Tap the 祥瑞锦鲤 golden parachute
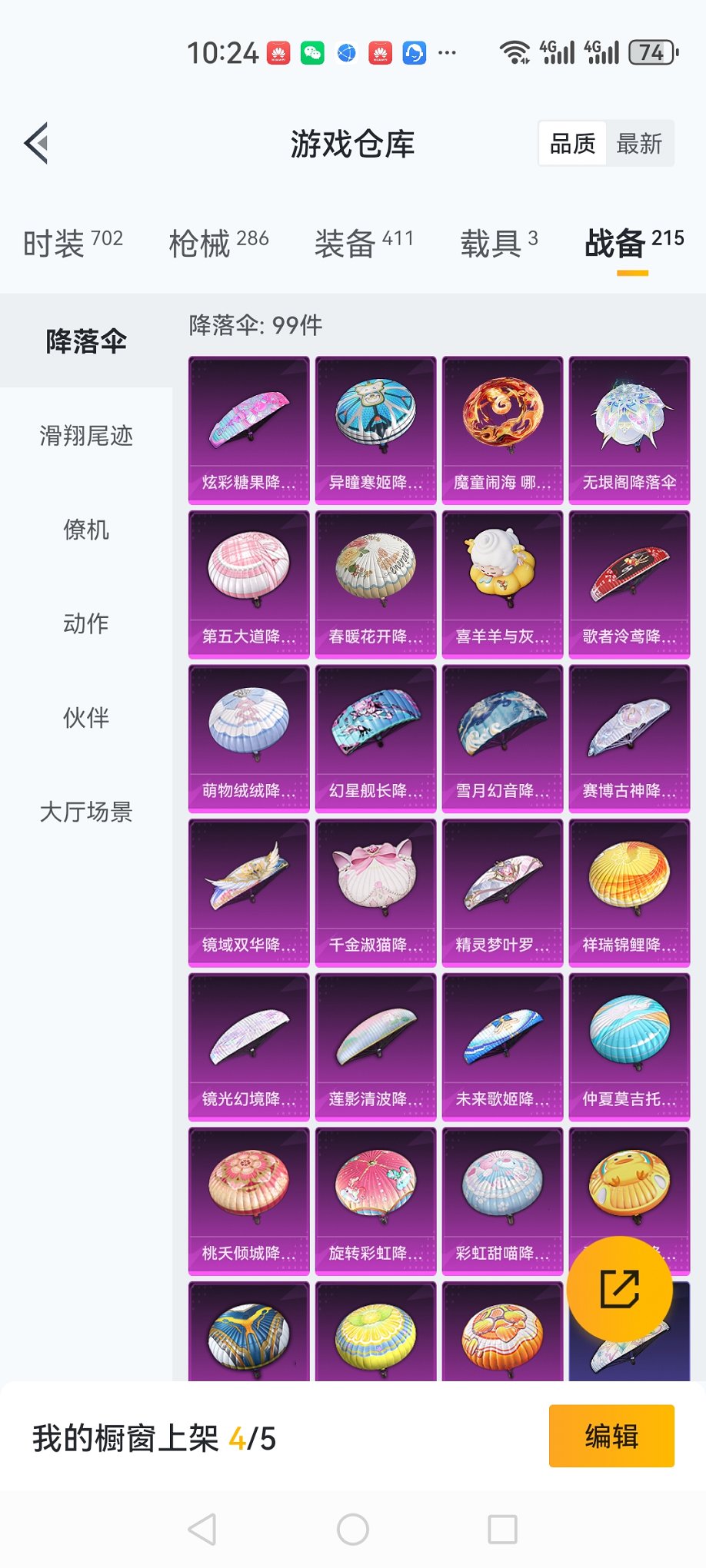706x1568 pixels. coord(628,884)
